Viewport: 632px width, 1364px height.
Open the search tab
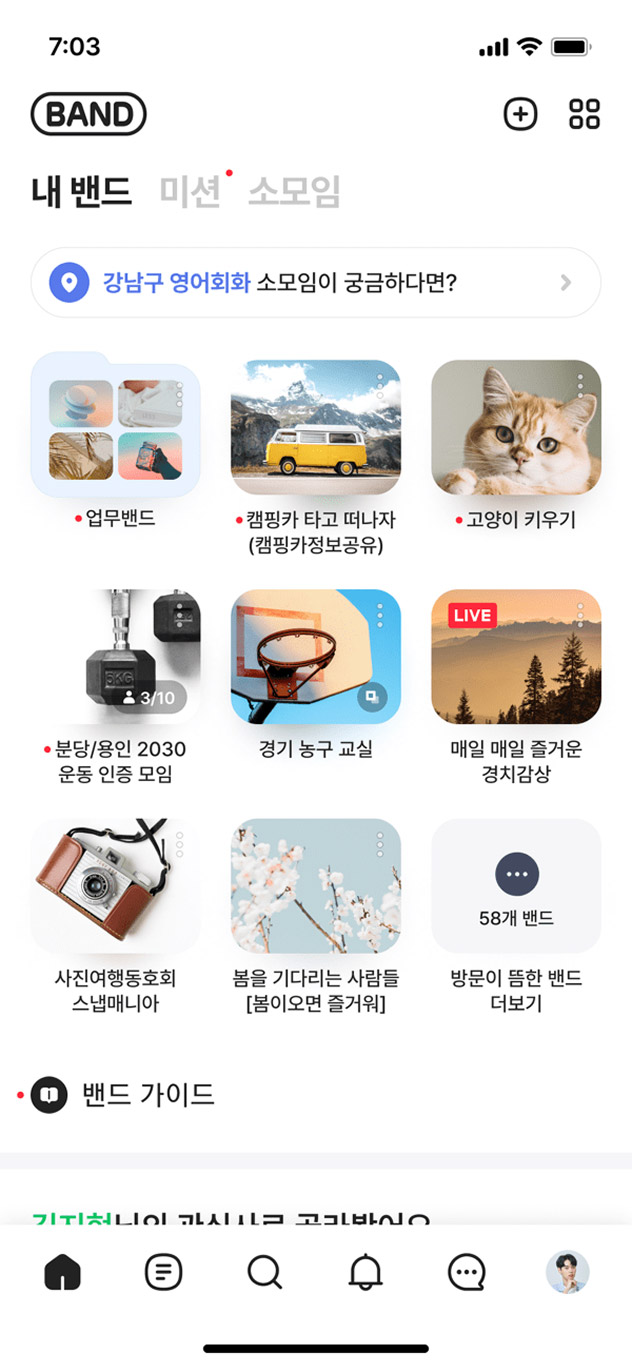click(264, 1273)
